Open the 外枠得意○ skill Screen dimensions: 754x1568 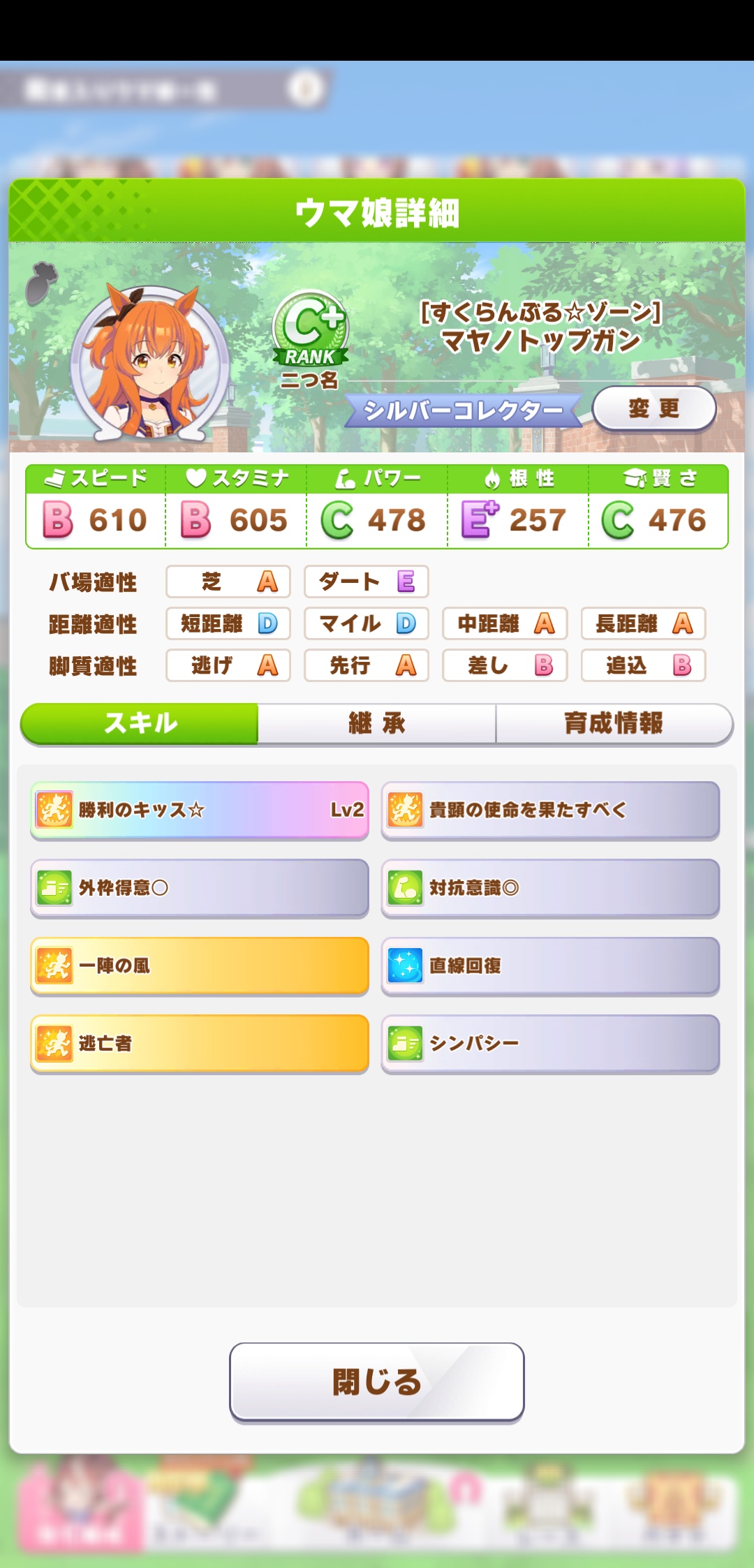pos(200,887)
